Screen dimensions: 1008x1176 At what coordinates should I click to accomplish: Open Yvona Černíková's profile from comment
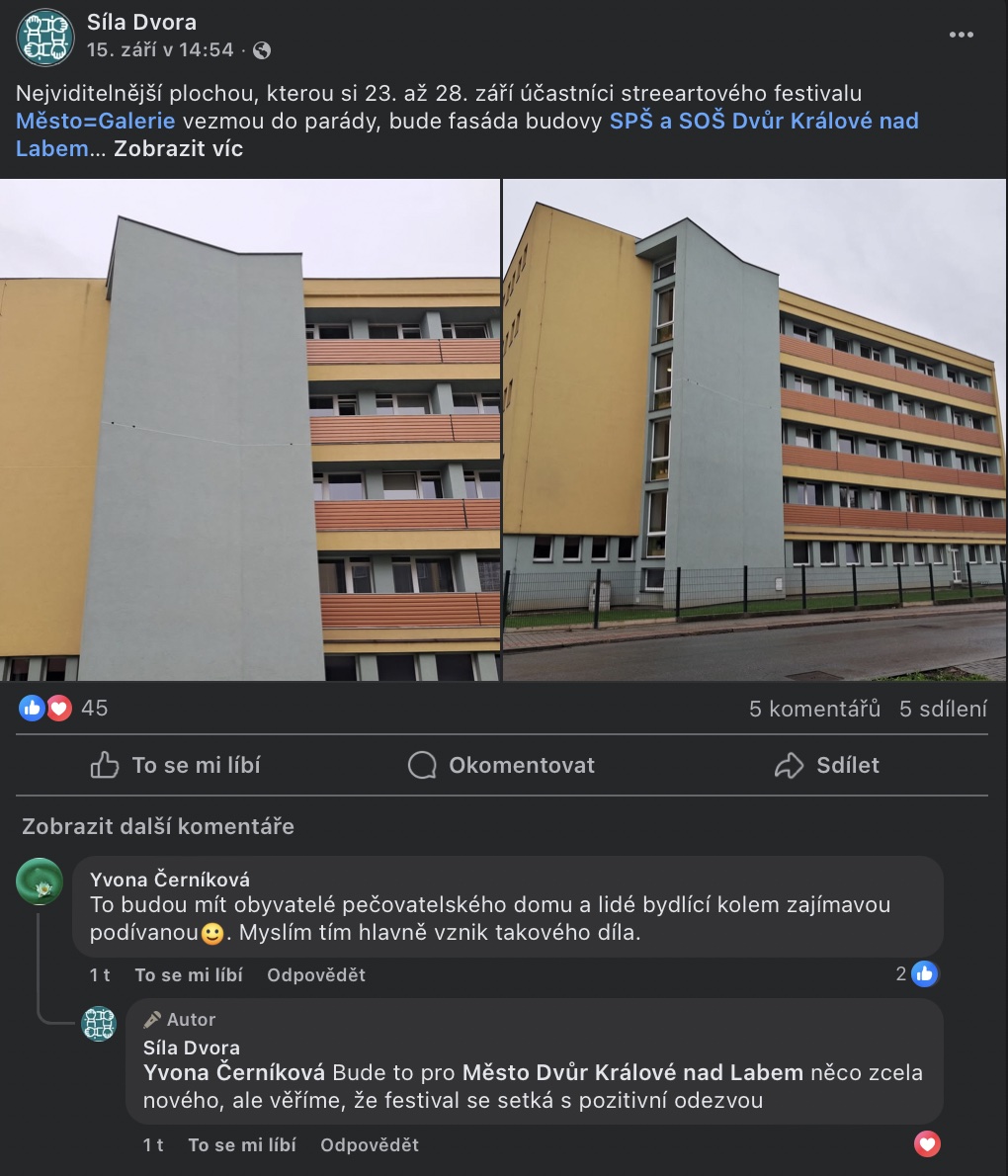(170, 880)
